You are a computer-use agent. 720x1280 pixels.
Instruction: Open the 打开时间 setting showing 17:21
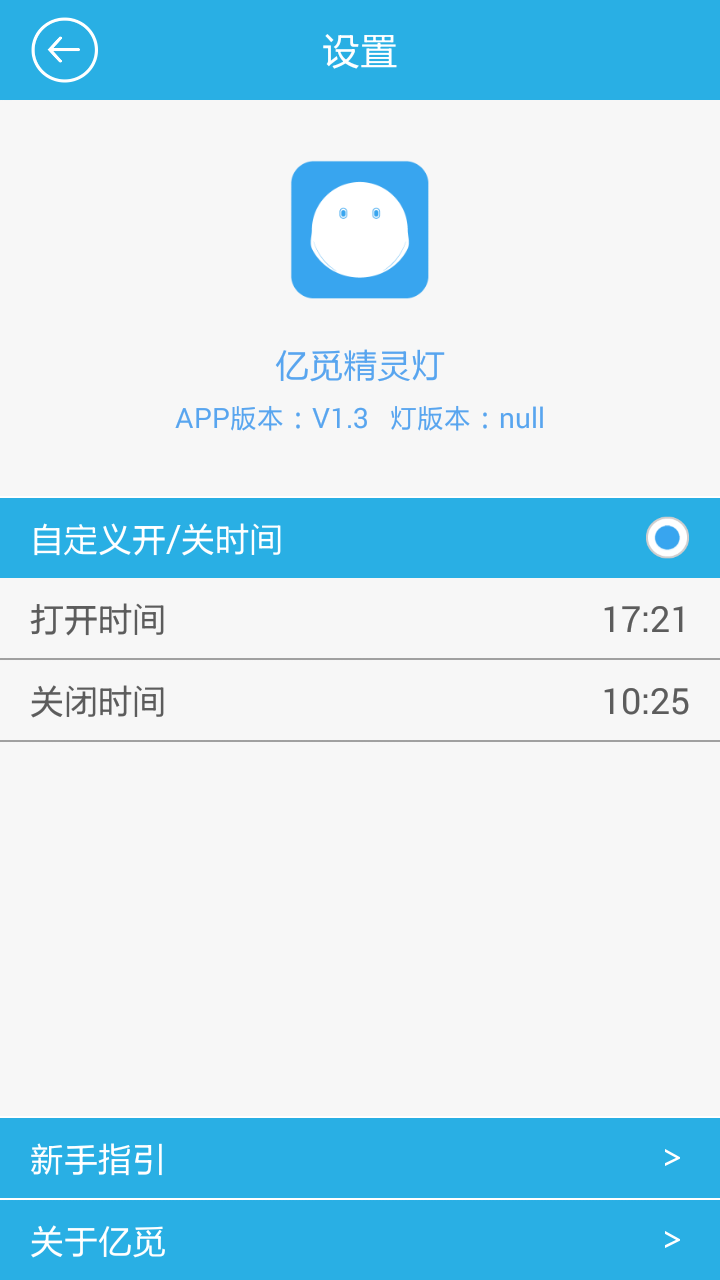pos(360,619)
